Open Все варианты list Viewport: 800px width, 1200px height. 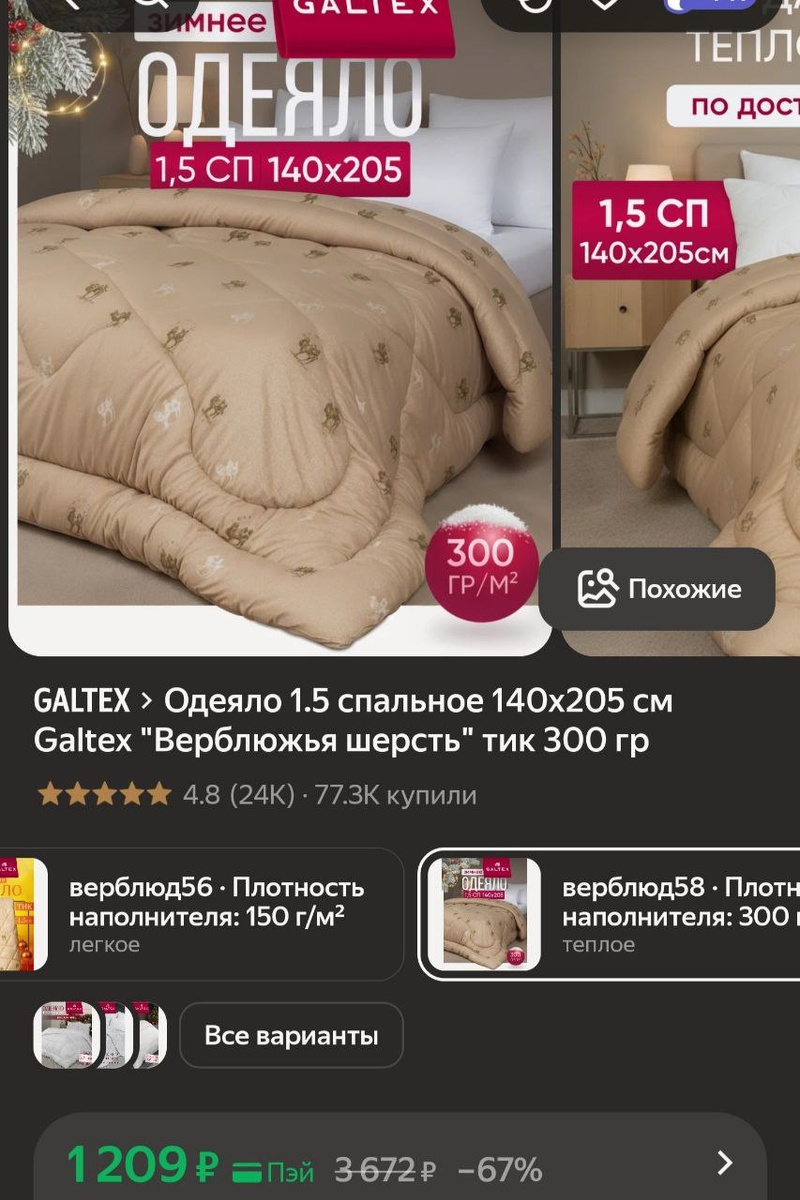(x=291, y=1035)
